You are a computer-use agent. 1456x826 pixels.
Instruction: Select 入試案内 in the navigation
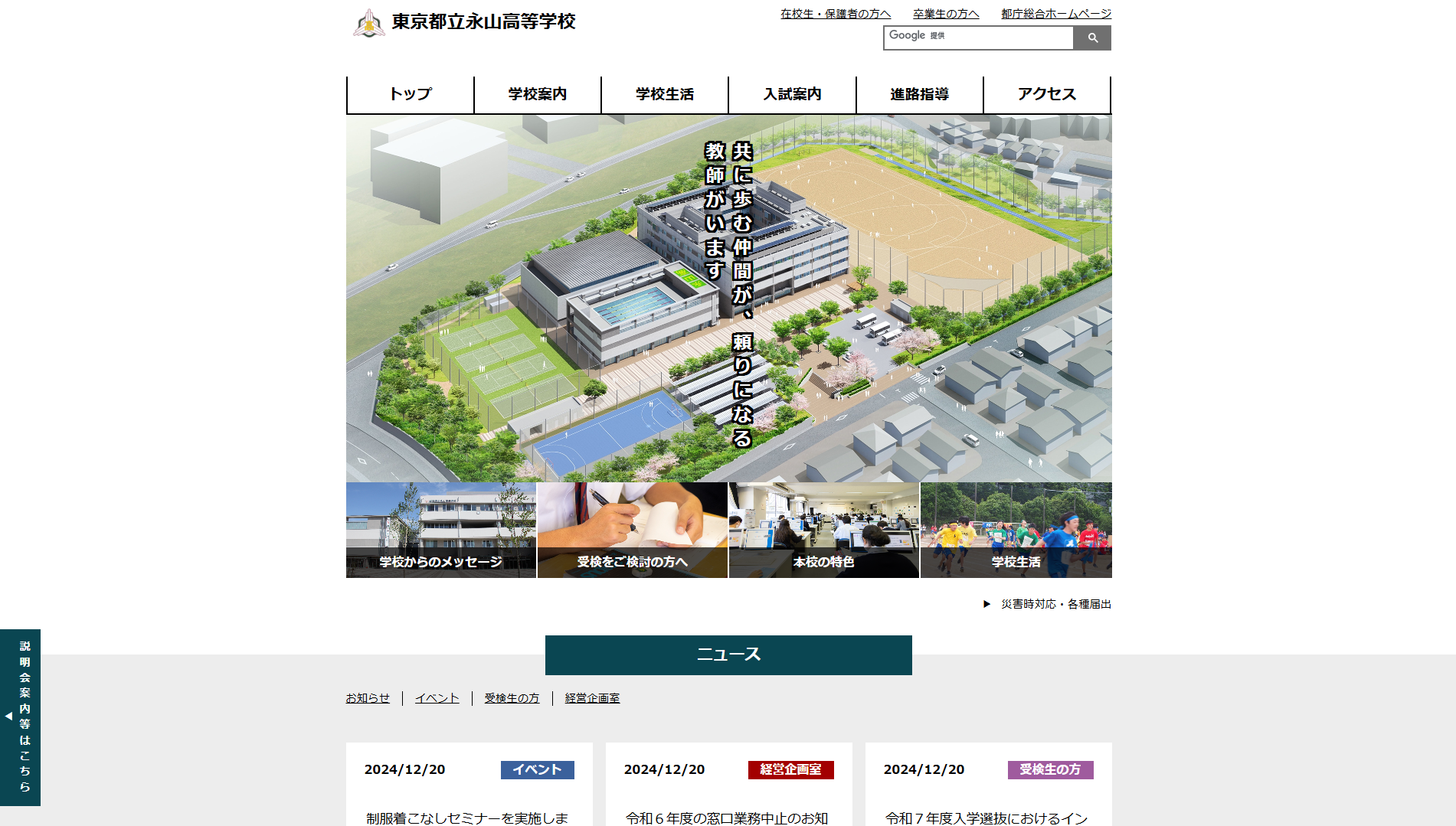(792, 94)
